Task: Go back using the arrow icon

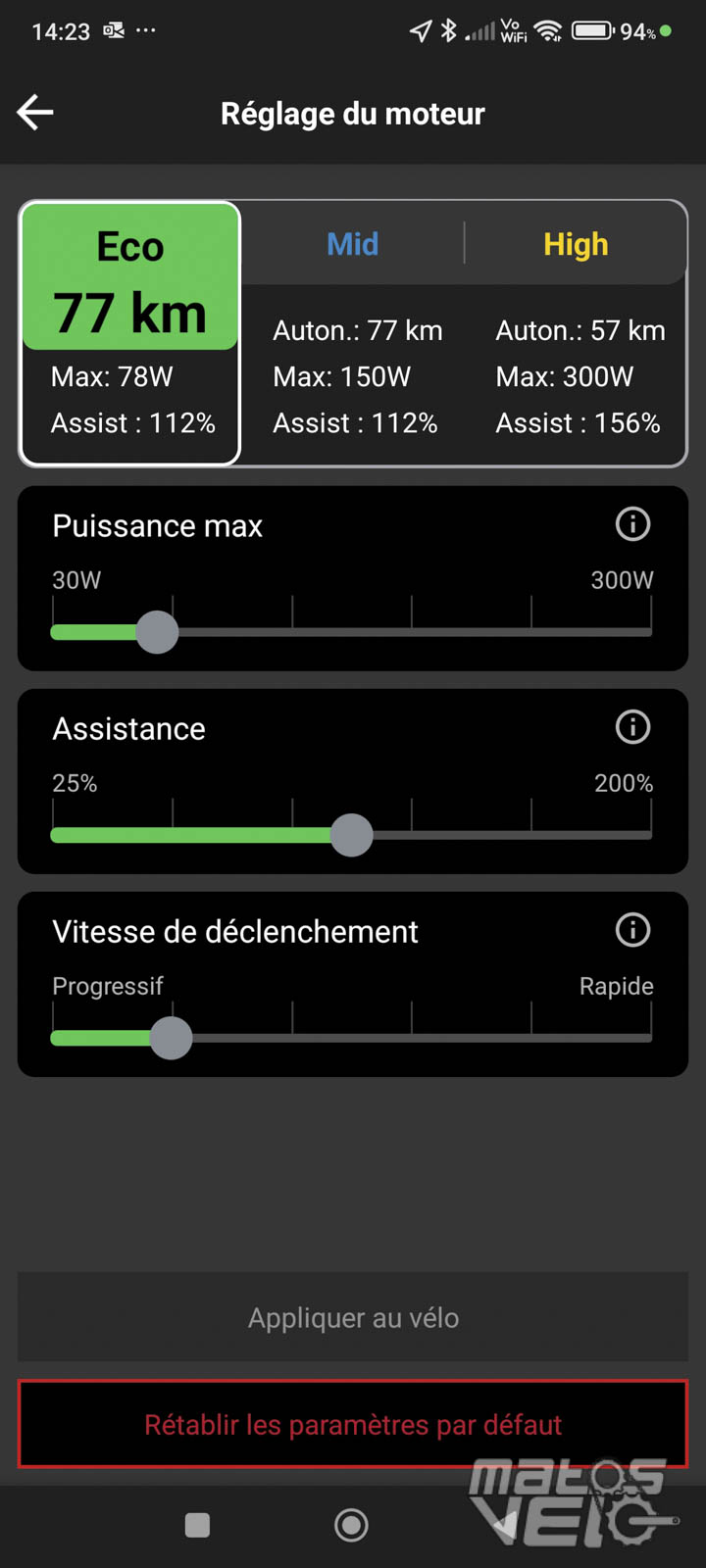Action: 35,113
